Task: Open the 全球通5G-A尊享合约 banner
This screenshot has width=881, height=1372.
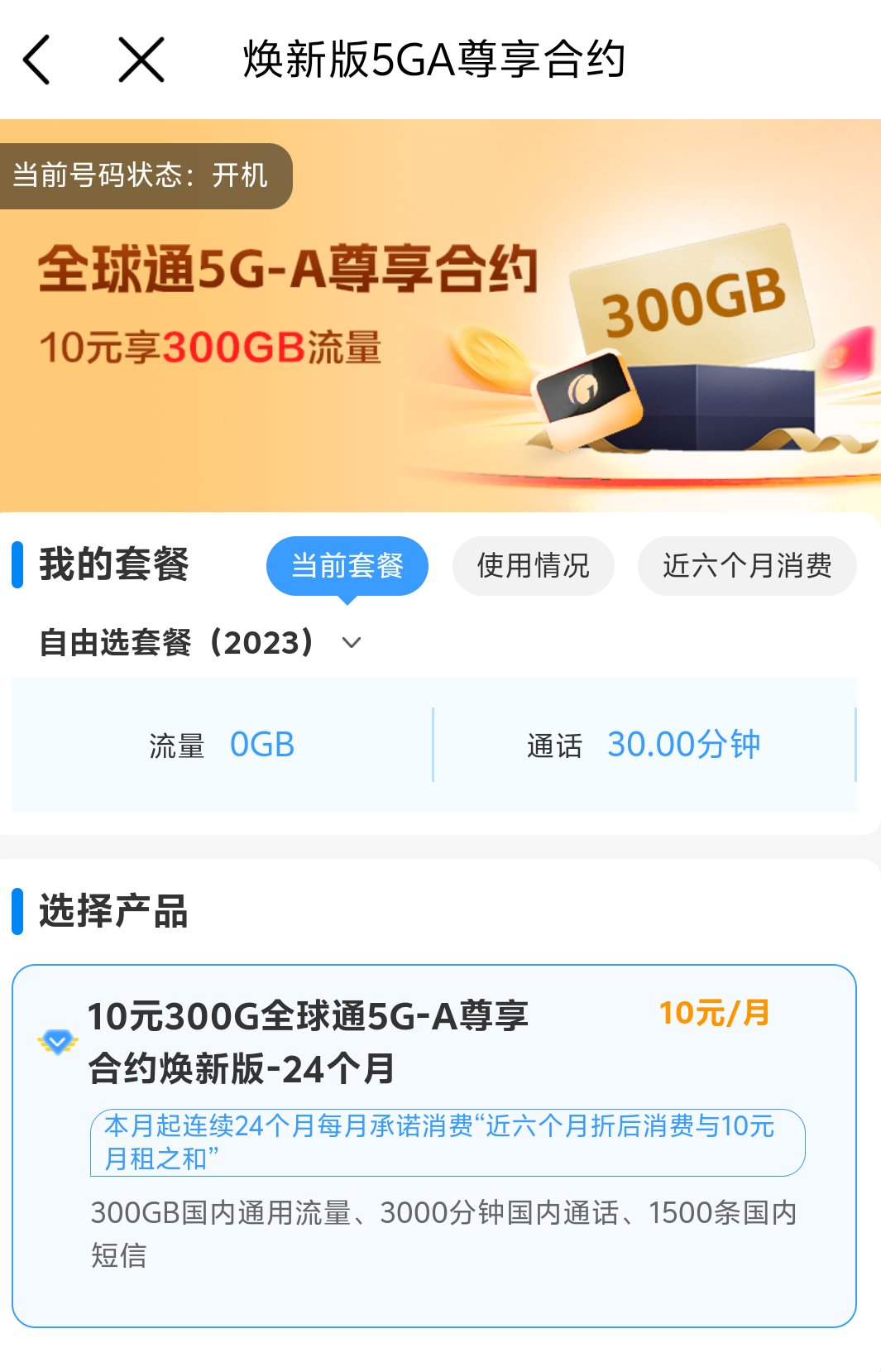Action: click(440, 331)
